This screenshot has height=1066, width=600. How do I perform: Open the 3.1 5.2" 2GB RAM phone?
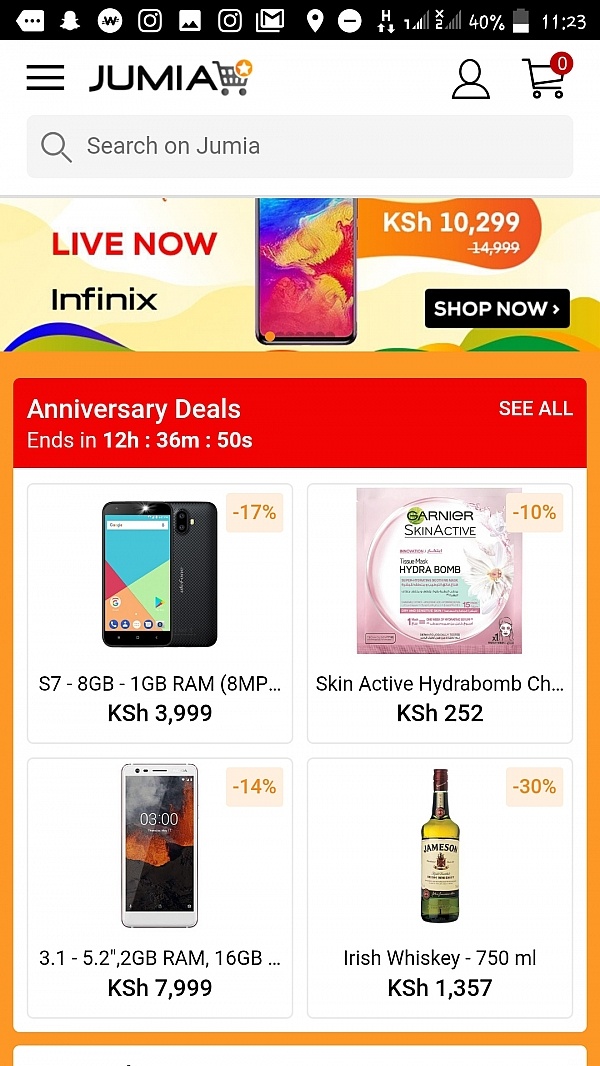[x=160, y=885]
